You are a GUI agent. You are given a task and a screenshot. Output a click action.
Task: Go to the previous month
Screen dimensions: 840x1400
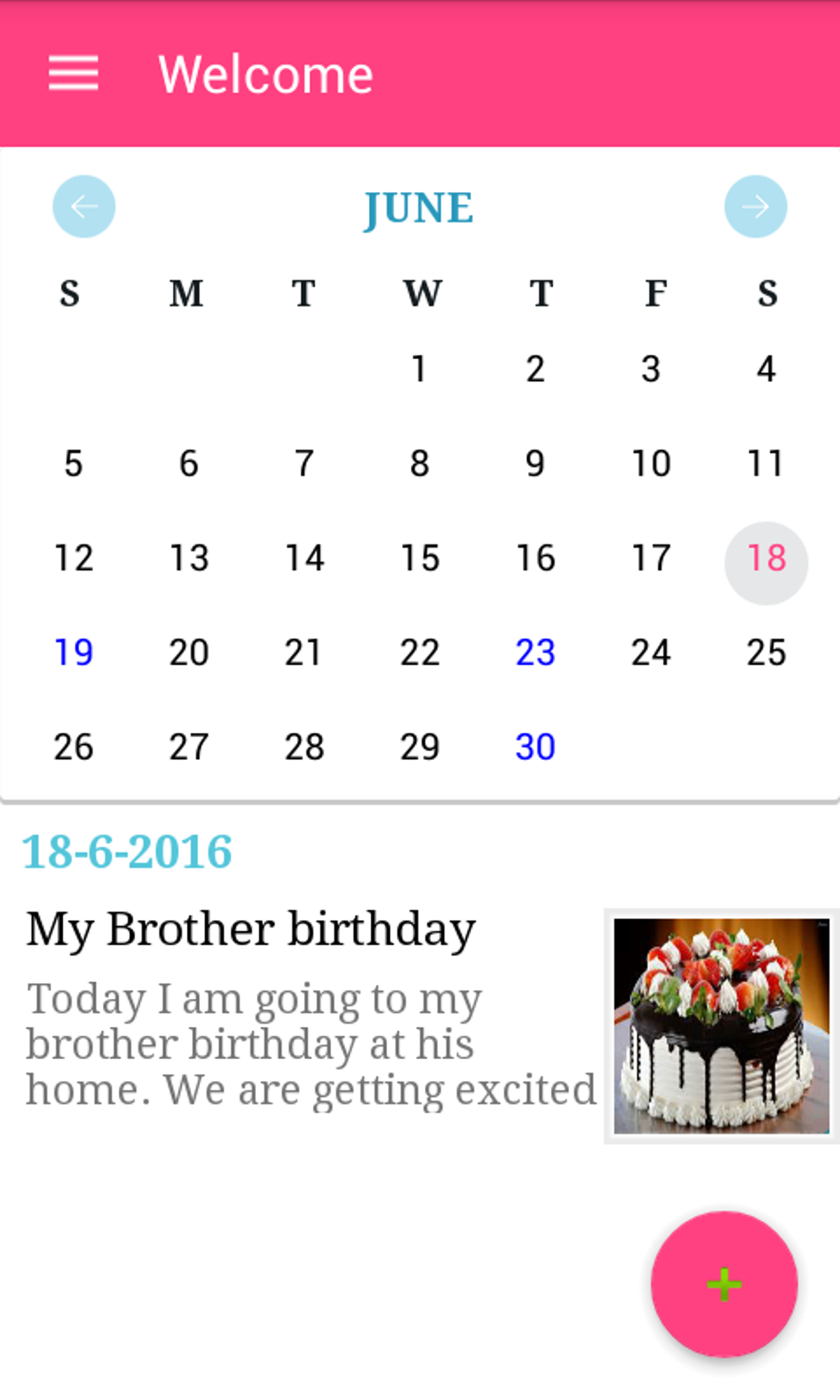click(84, 207)
